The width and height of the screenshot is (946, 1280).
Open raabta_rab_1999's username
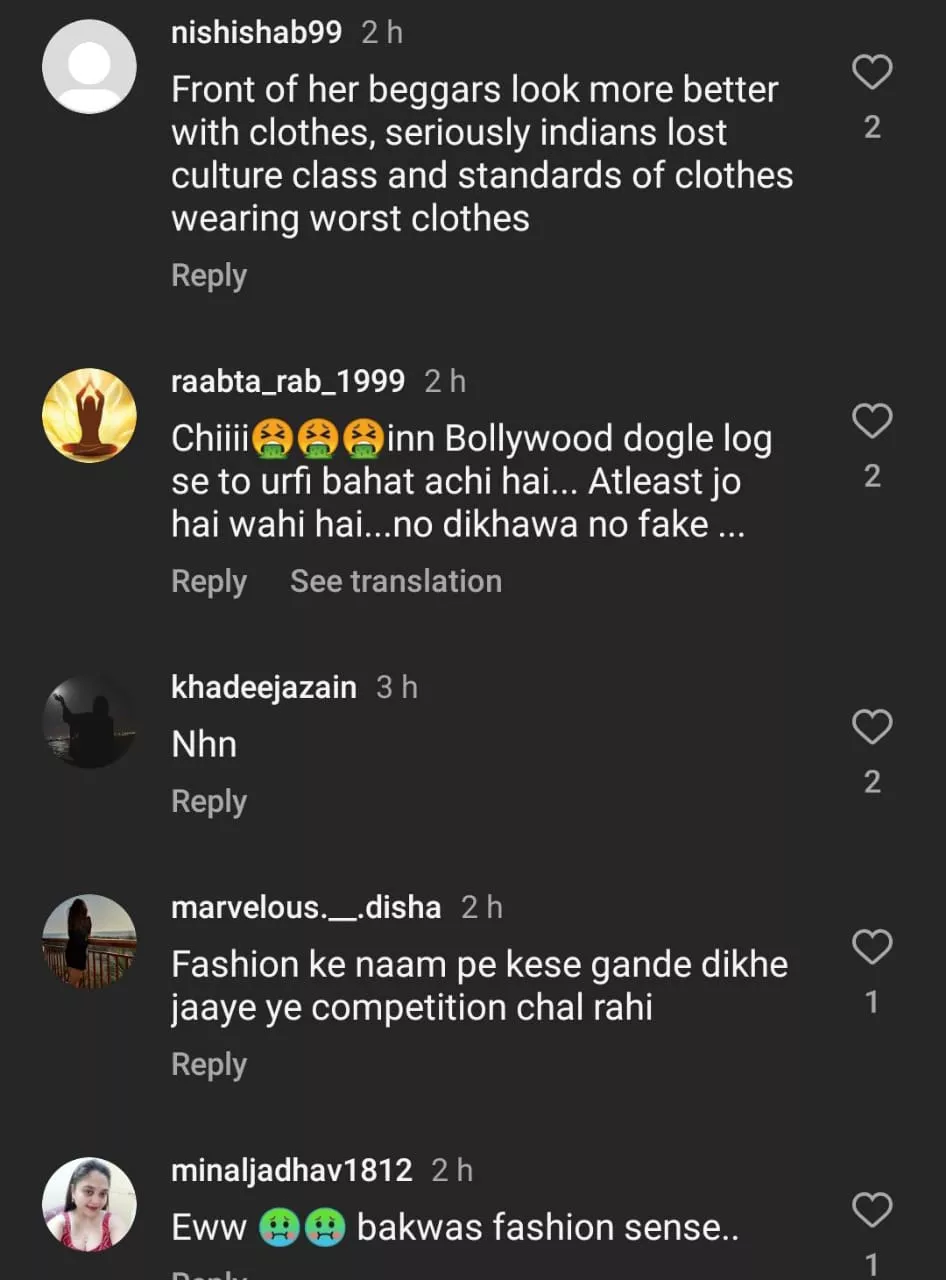(288, 381)
